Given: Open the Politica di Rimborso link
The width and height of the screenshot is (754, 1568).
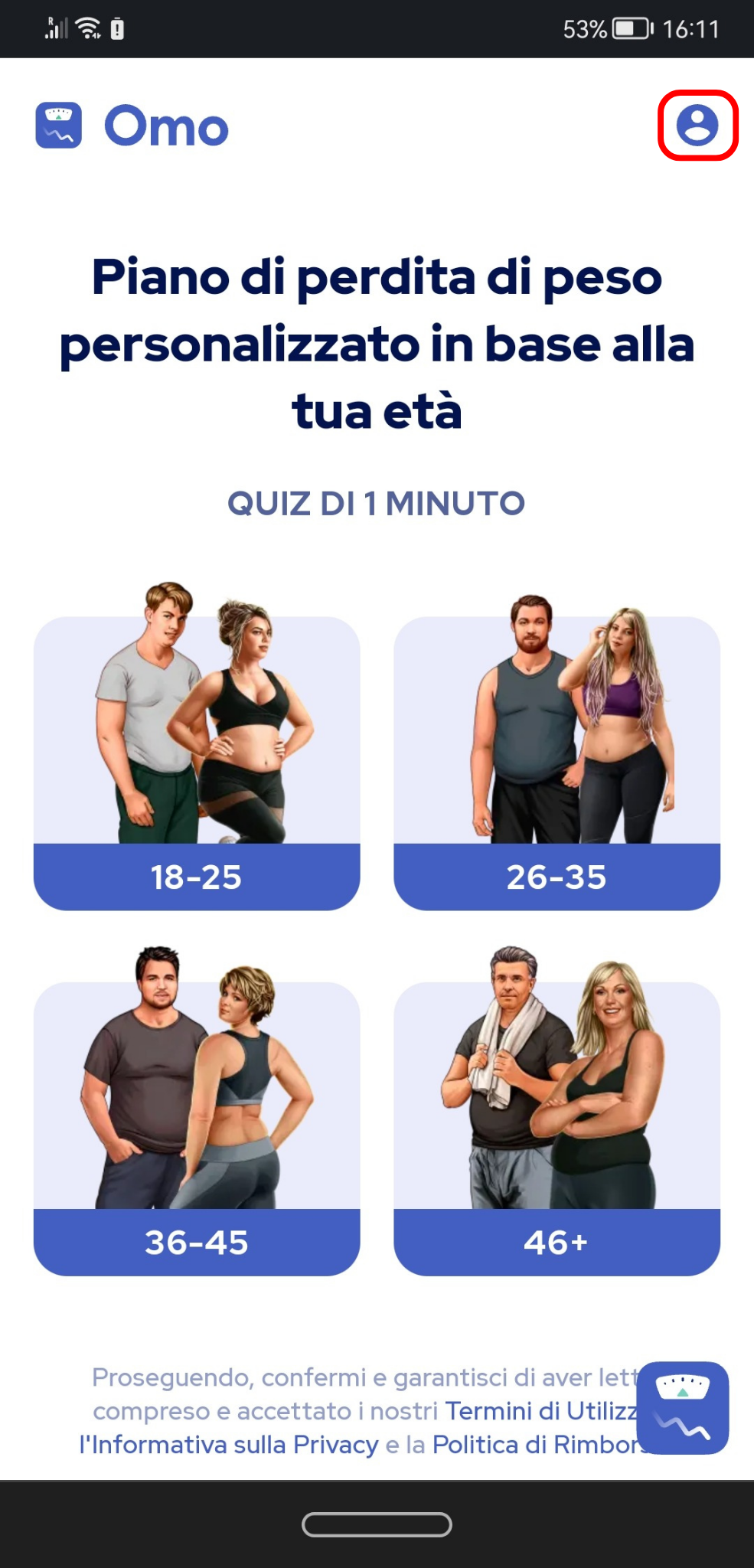Looking at the screenshot, I should 535,1445.
